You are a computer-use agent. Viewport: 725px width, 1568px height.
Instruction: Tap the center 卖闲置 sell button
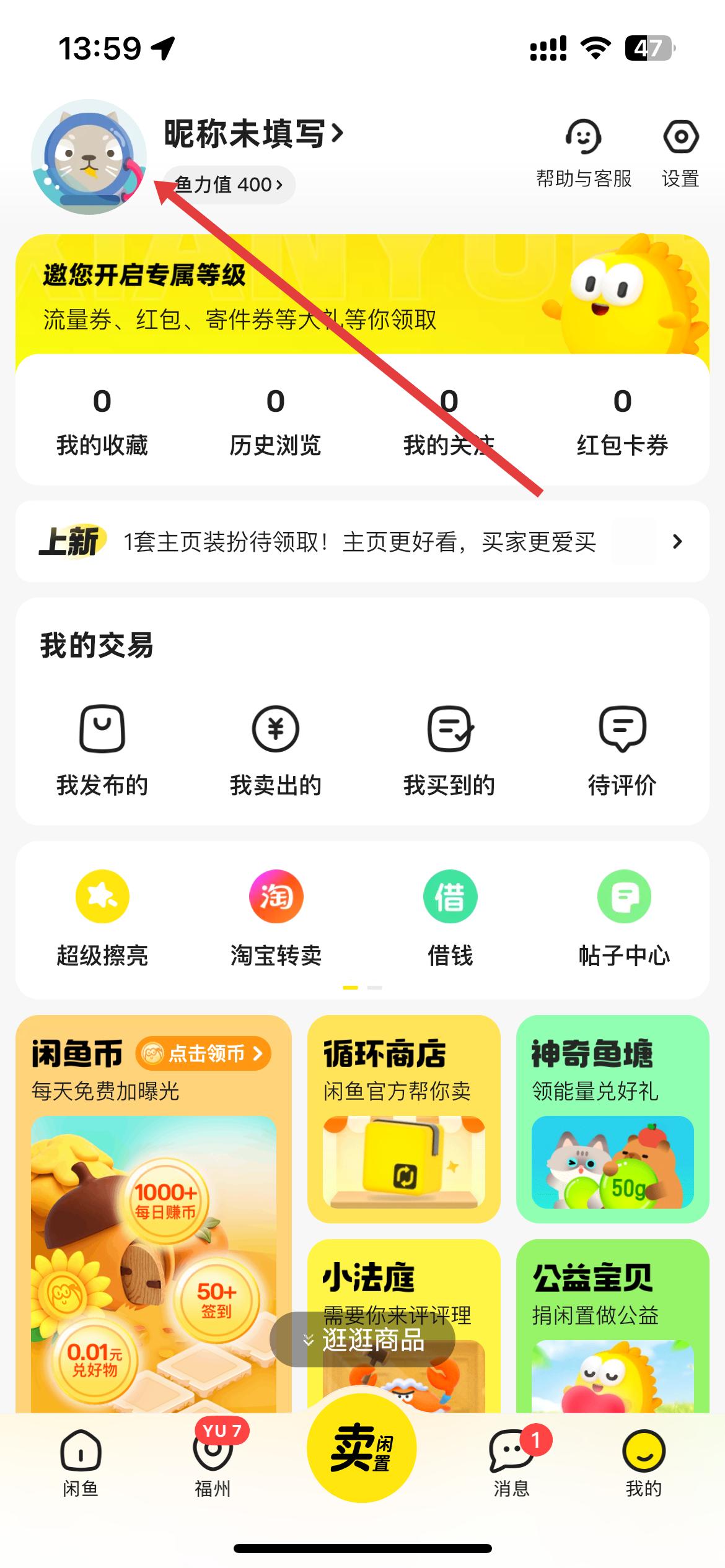tap(361, 1449)
